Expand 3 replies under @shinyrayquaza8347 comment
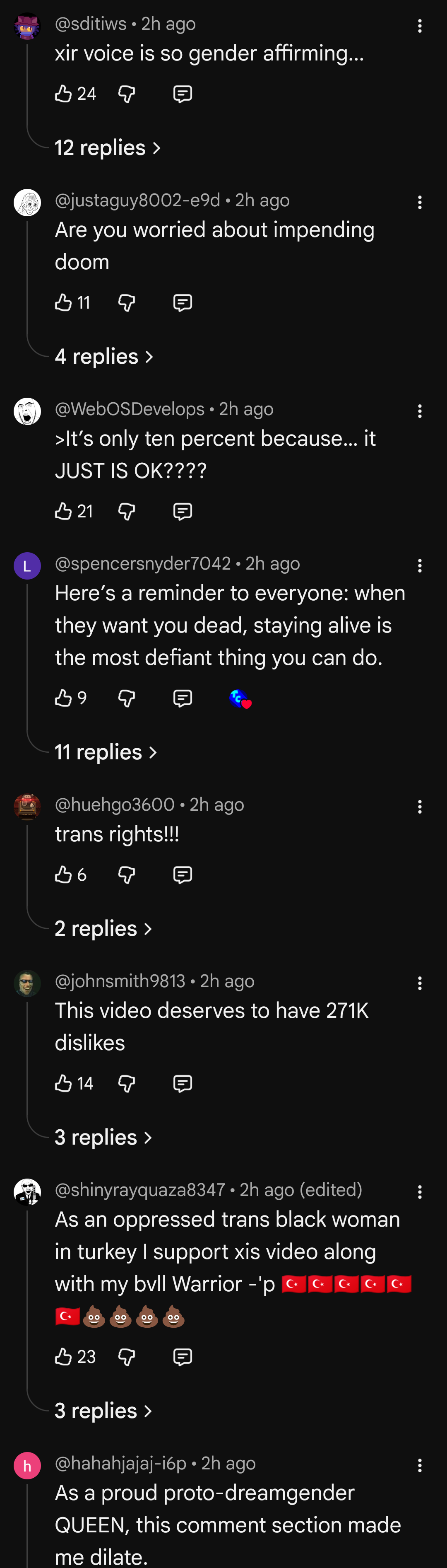 coord(103,1411)
